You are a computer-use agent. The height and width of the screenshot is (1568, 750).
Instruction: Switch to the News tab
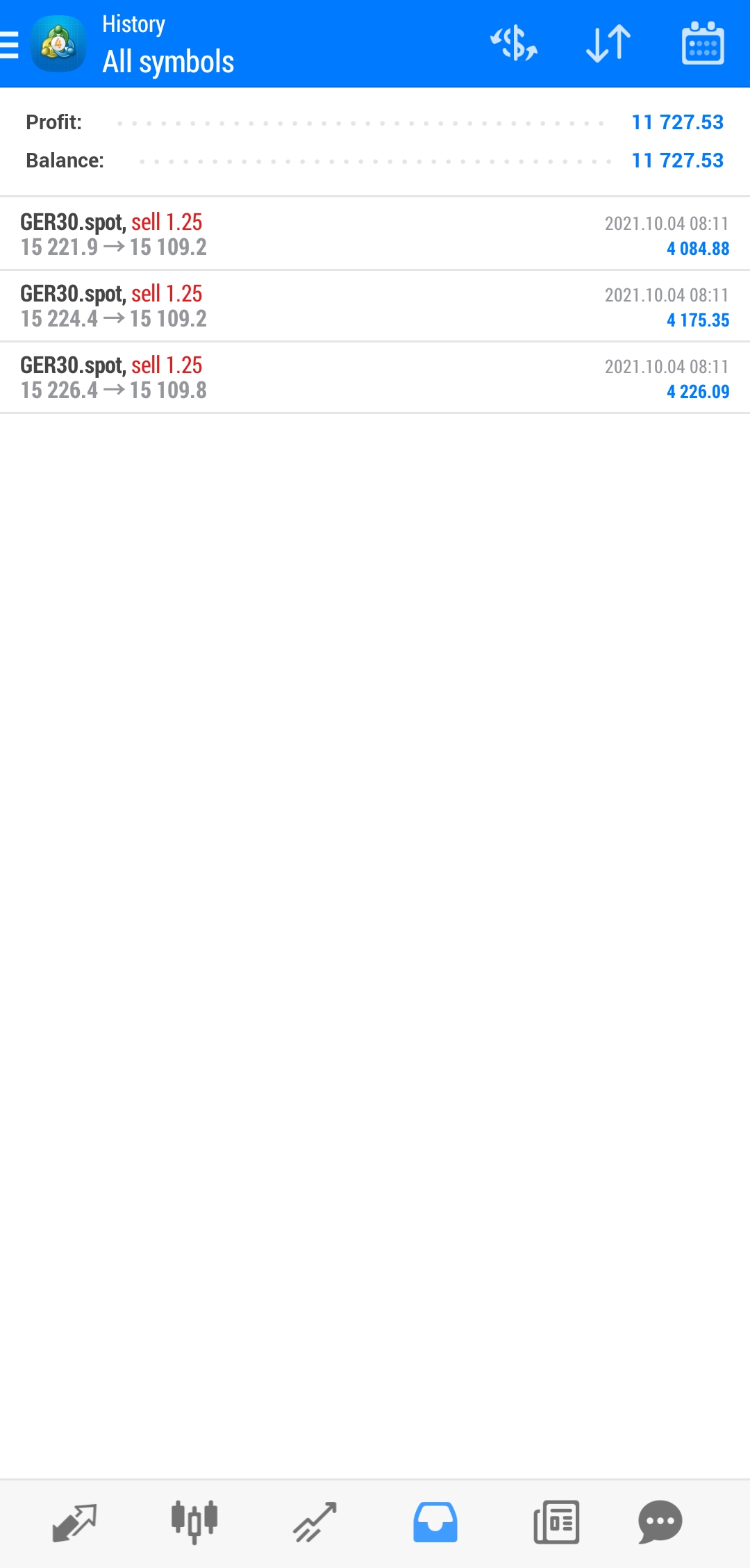click(x=556, y=1523)
